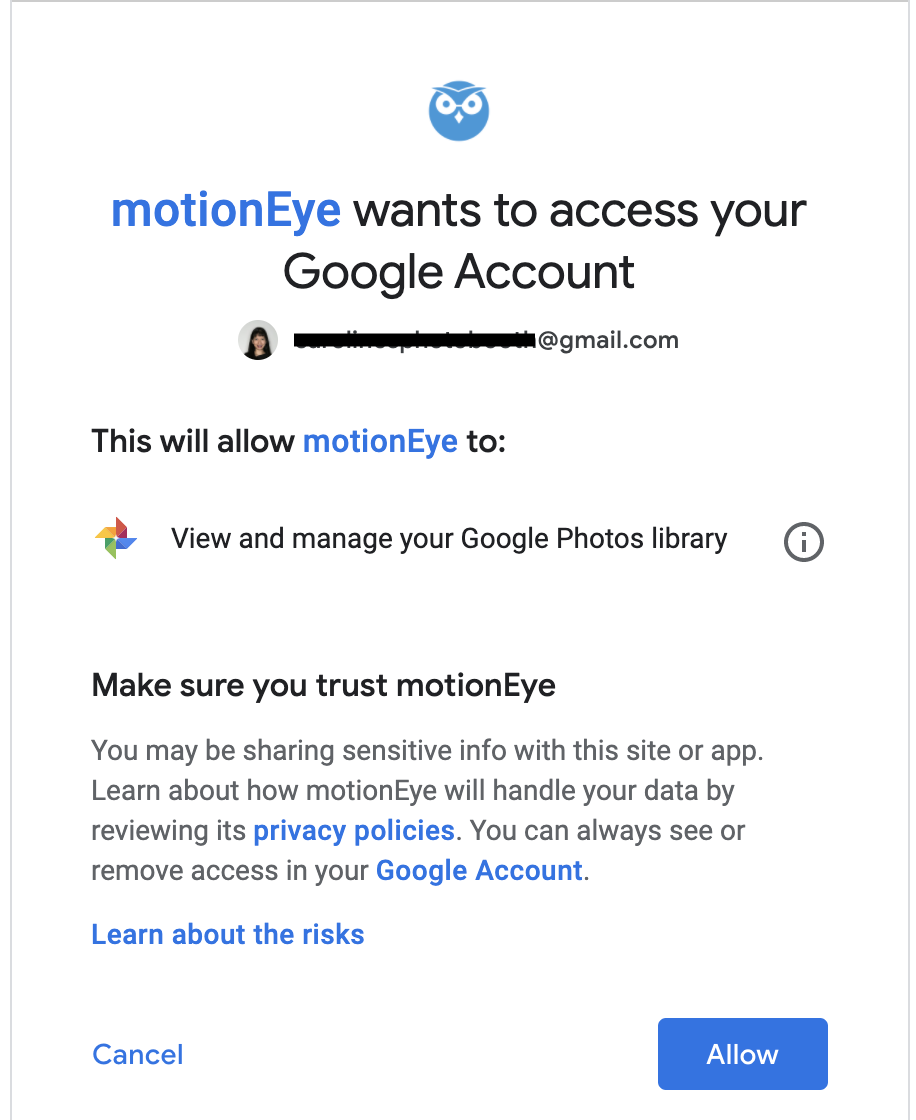Tap the motionEye link in the heading
The image size is (916, 1120).
[x=226, y=211]
